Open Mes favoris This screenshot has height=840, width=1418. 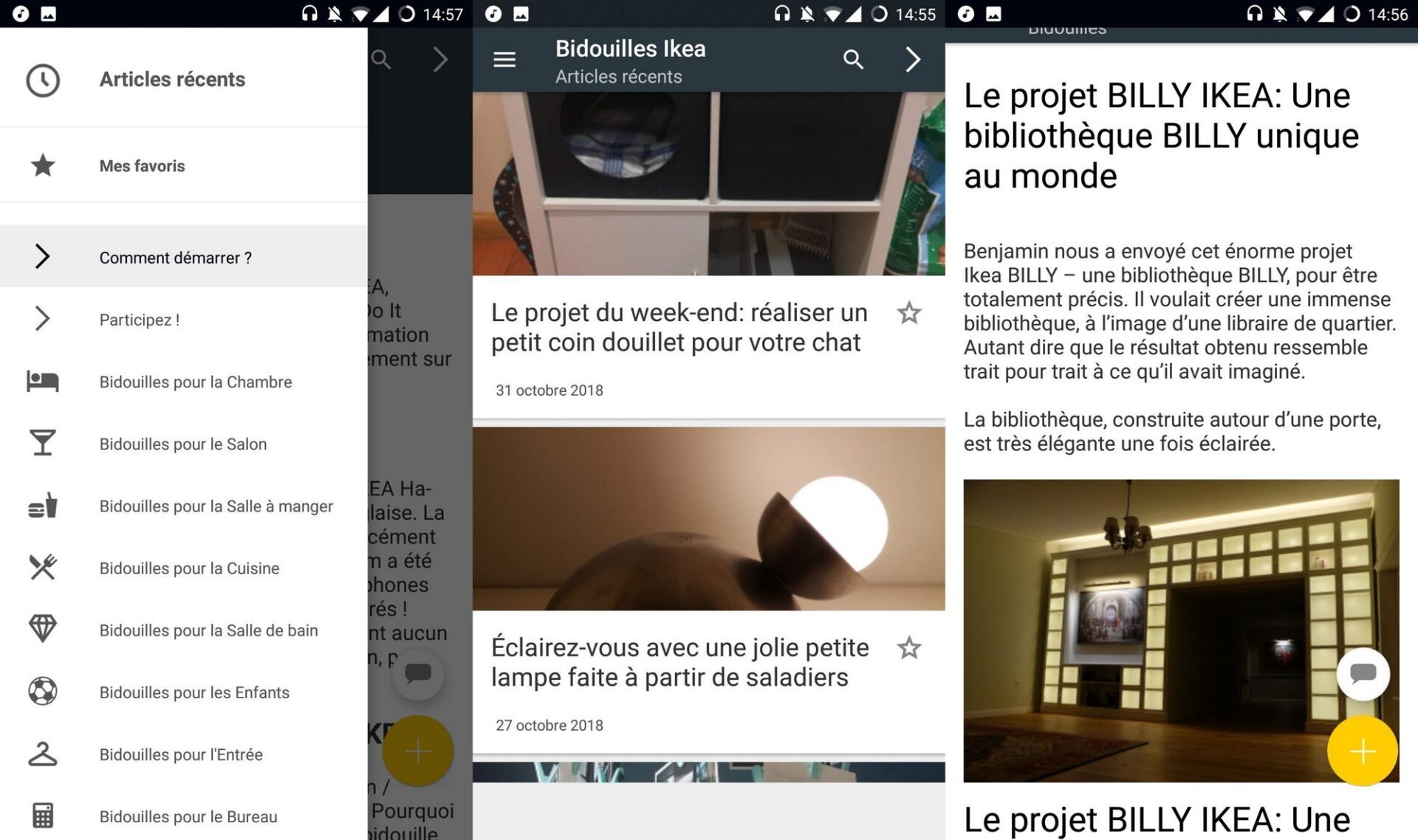(x=142, y=166)
